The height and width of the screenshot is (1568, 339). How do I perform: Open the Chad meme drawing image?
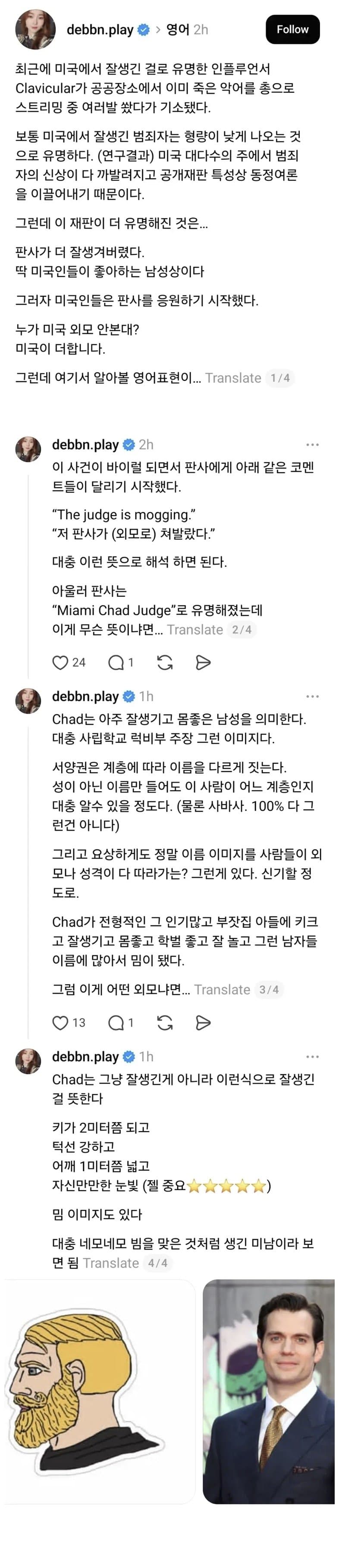pos(100,1392)
